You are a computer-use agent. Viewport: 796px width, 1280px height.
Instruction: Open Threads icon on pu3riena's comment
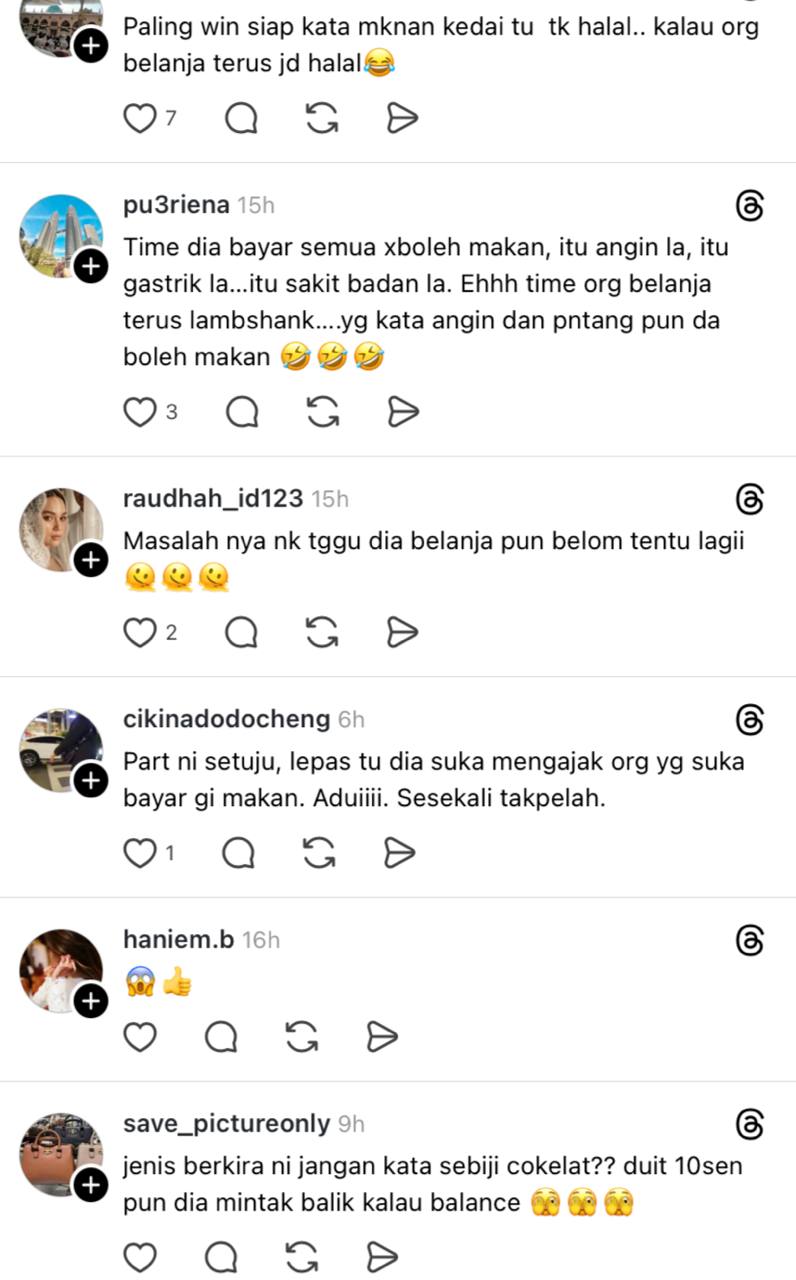pyautogui.click(x=750, y=207)
